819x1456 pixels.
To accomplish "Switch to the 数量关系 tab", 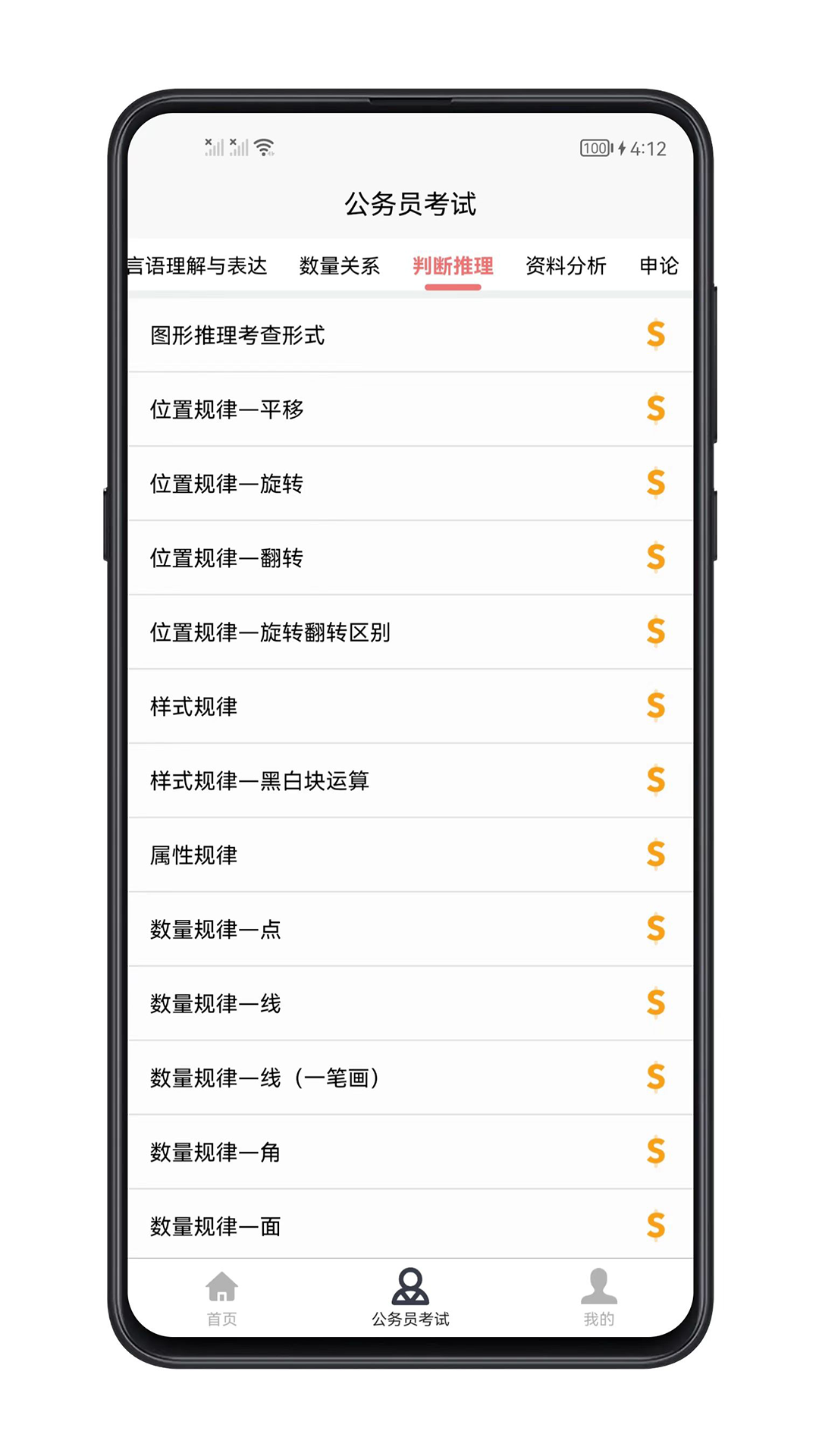I will (339, 266).
